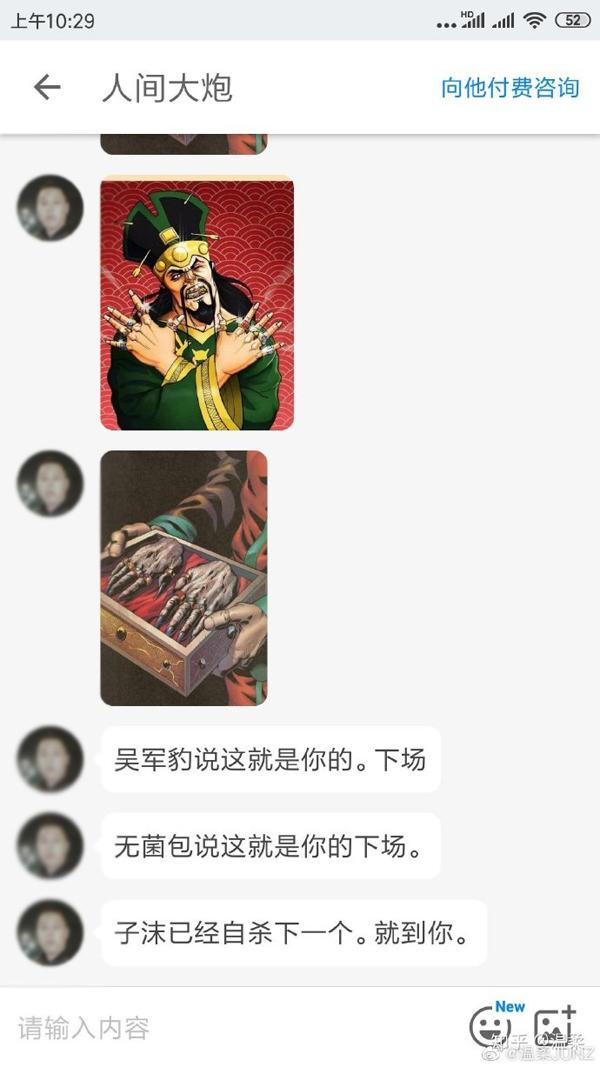600x1067 pixels.
Task: Tap 向他付费咨询 link
Action: pos(510,88)
